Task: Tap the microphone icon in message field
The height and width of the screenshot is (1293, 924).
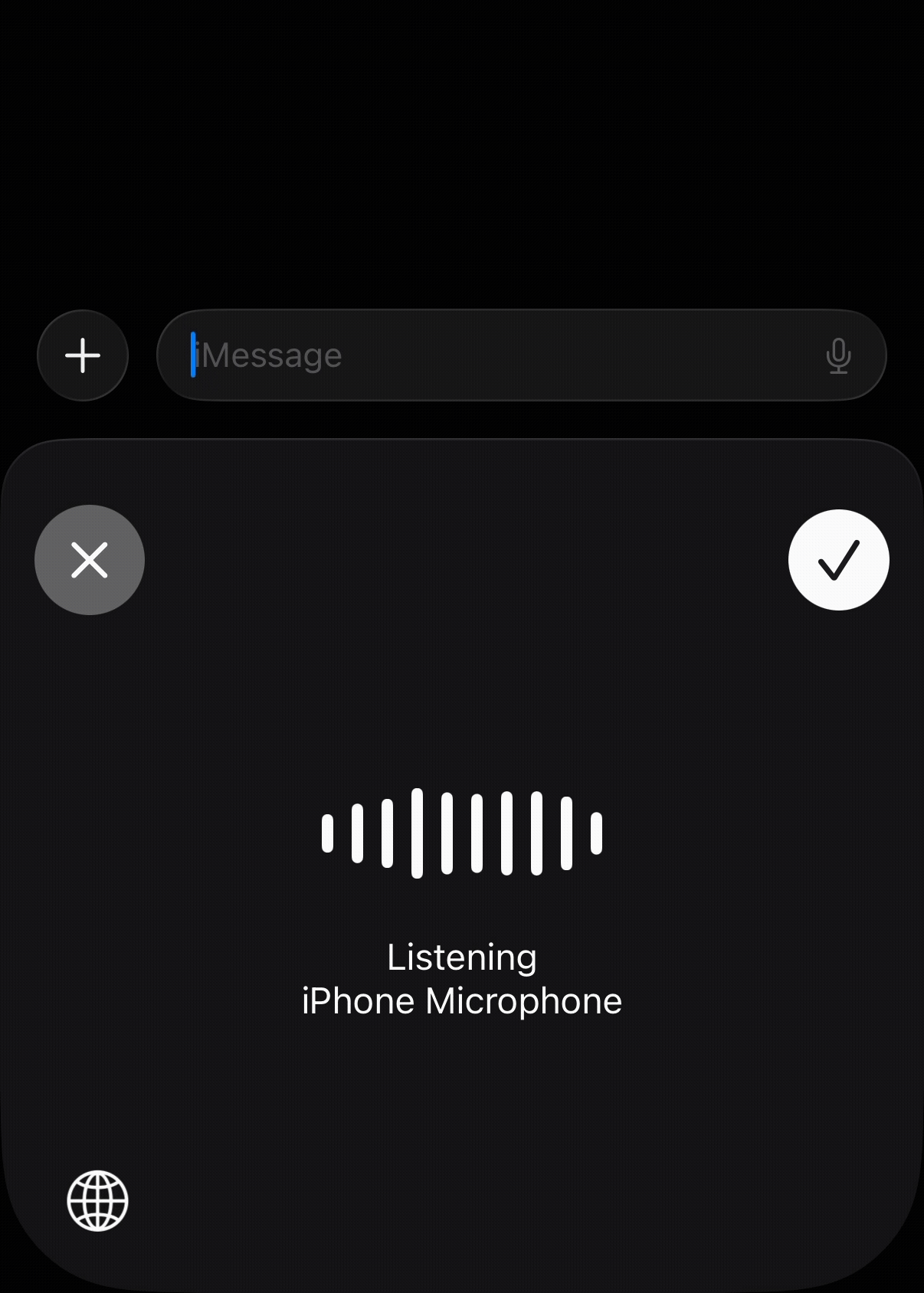Action: 839,356
